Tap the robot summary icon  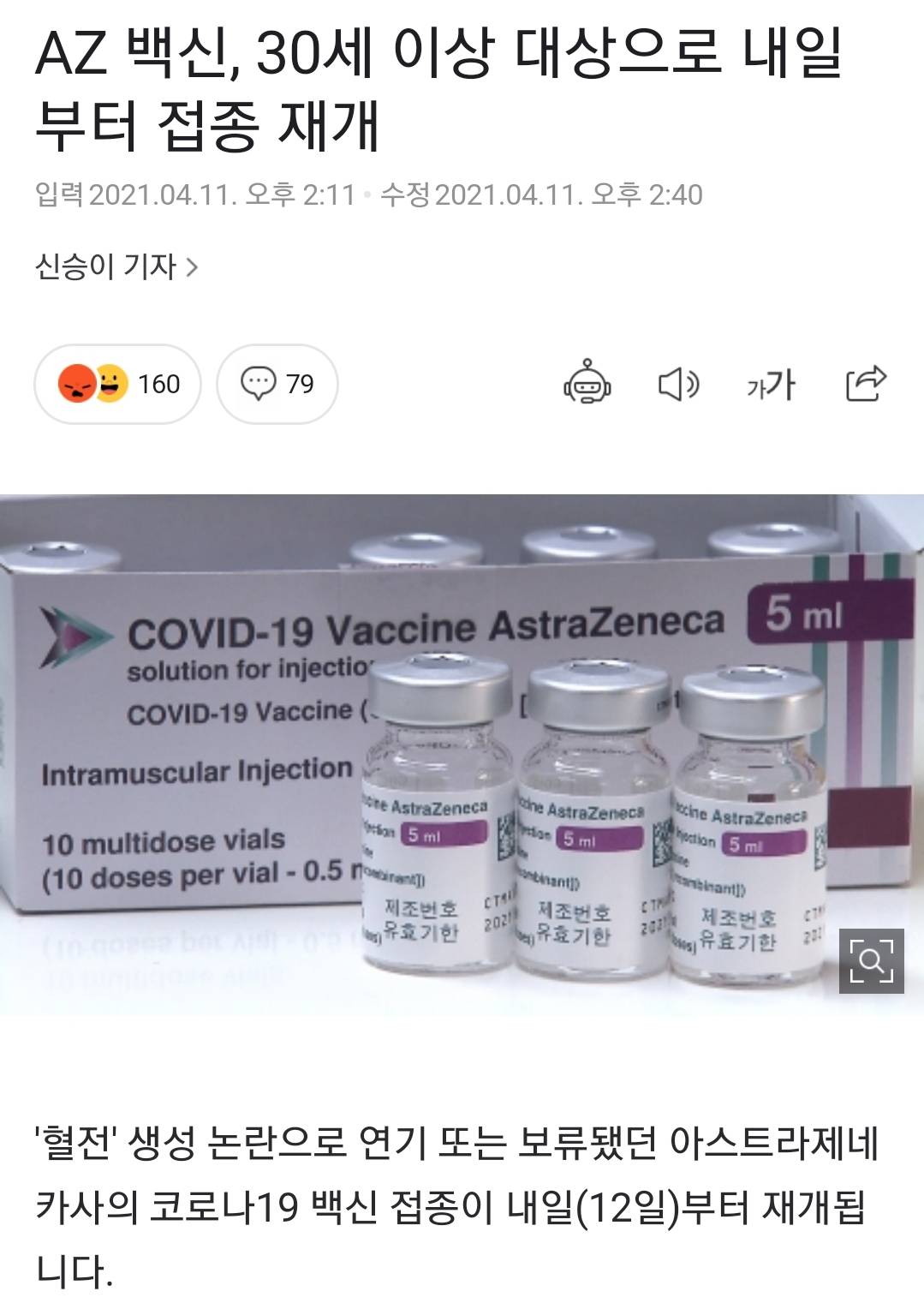click(587, 383)
